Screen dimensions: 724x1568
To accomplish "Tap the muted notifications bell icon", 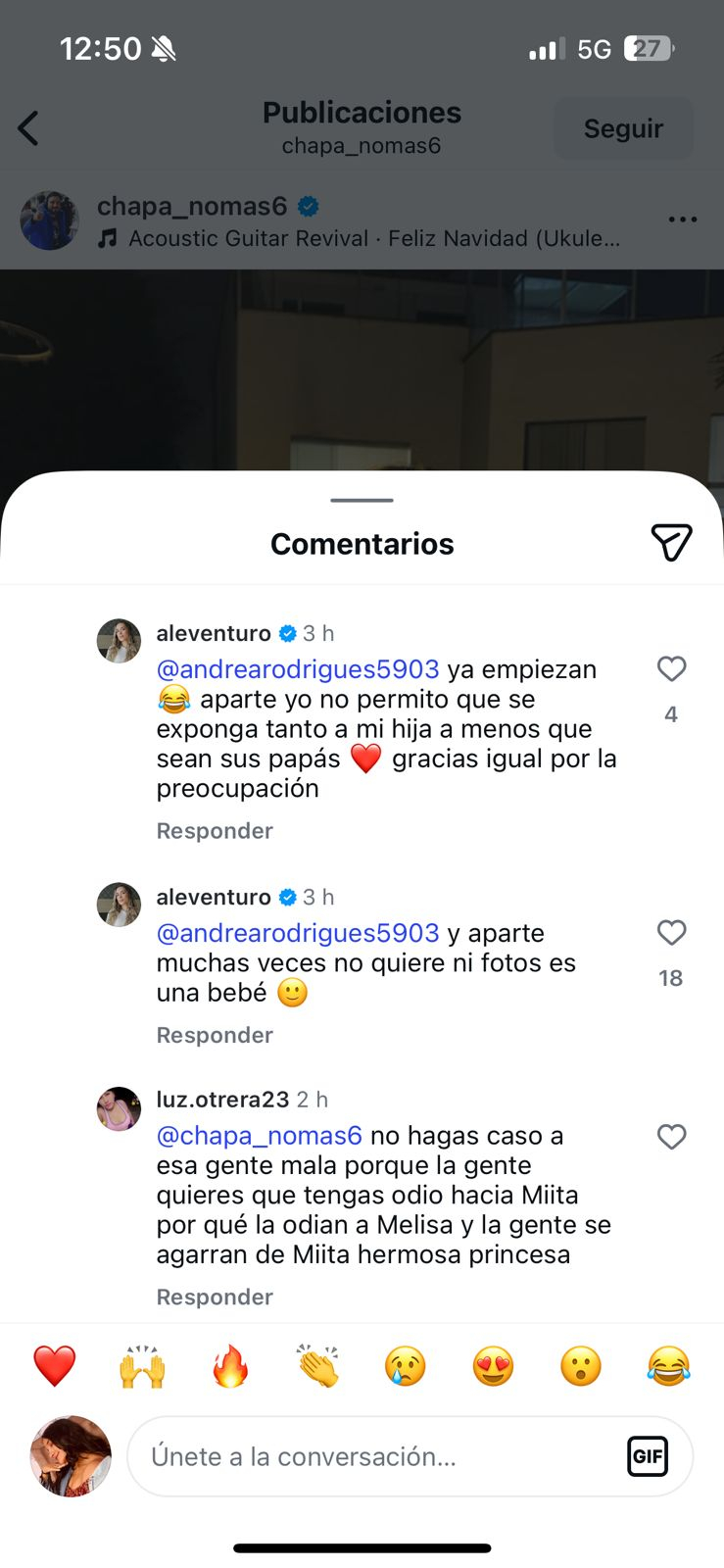I will (163, 47).
